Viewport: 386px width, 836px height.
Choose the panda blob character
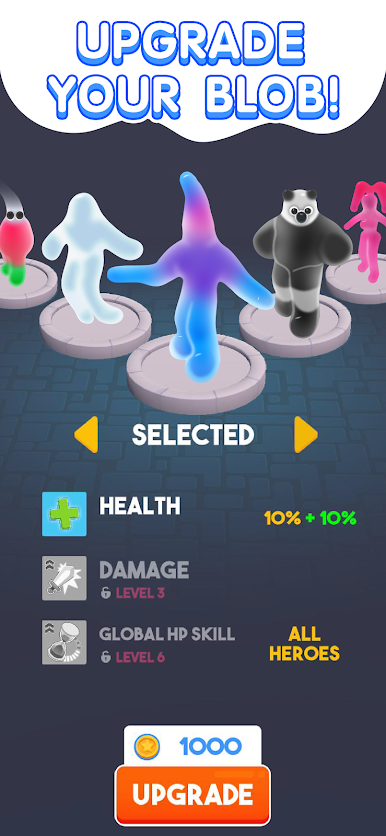click(x=301, y=261)
